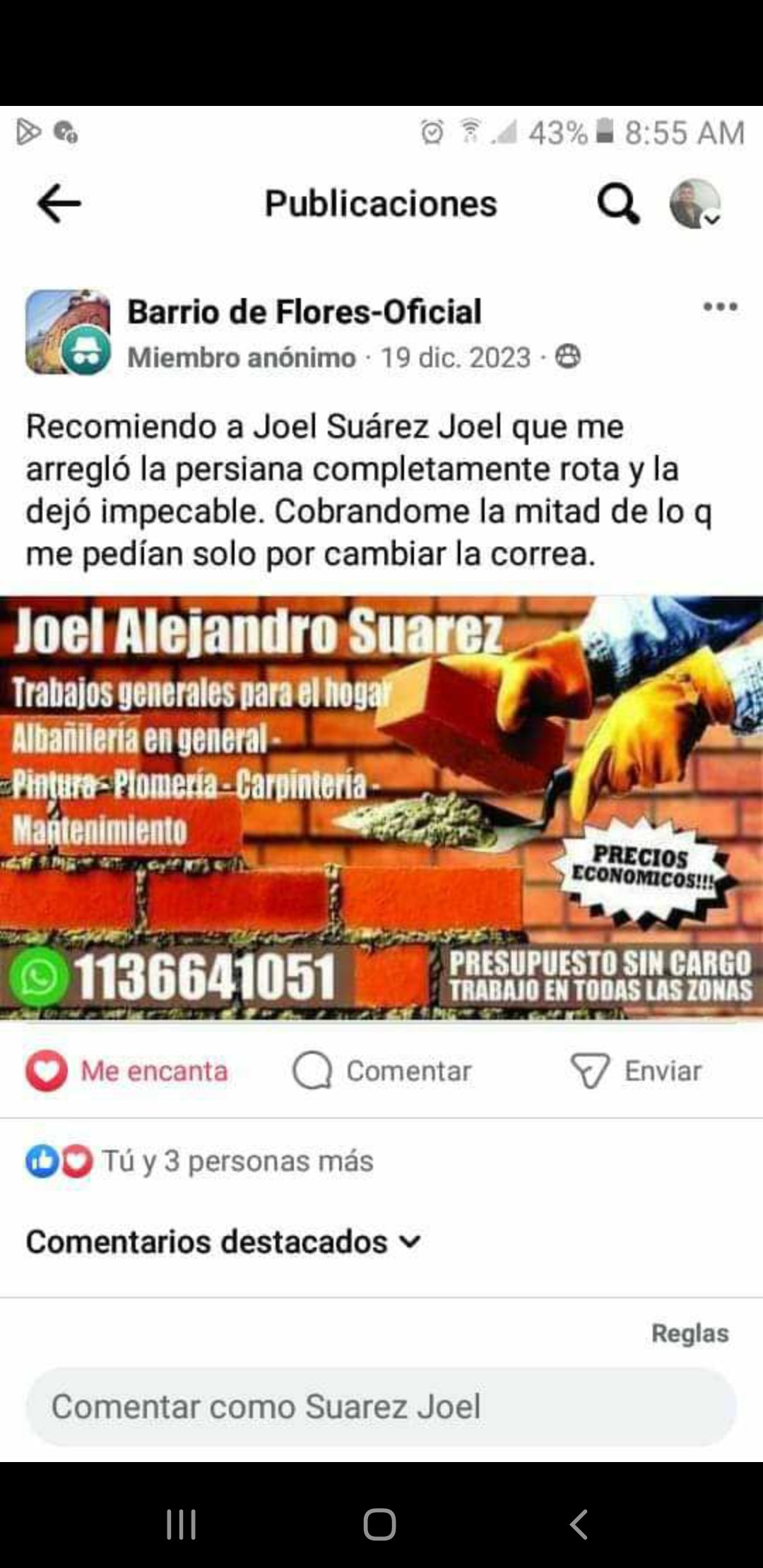Open the profile picture switcher
Screen dimensions: 763x1568
695,204
